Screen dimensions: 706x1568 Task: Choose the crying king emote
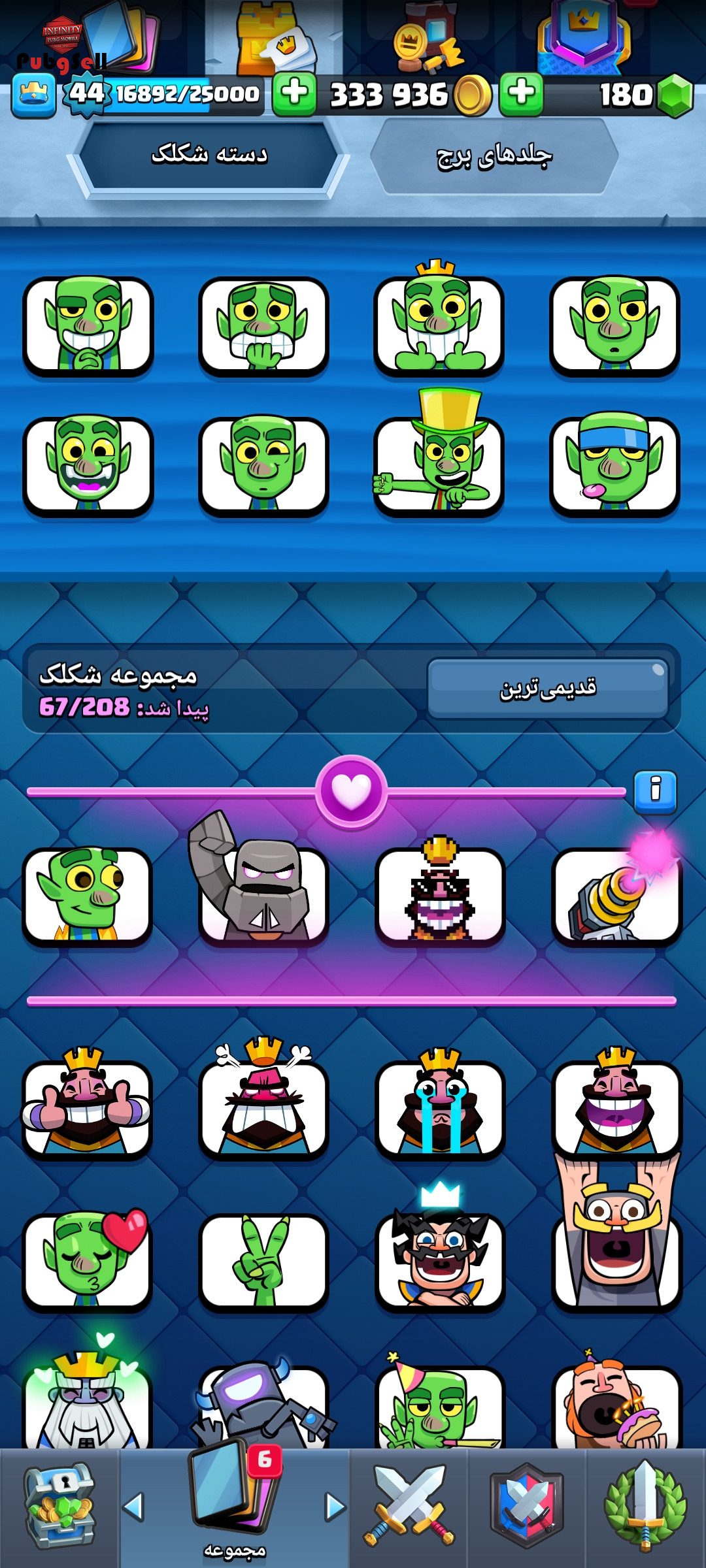(440, 1104)
